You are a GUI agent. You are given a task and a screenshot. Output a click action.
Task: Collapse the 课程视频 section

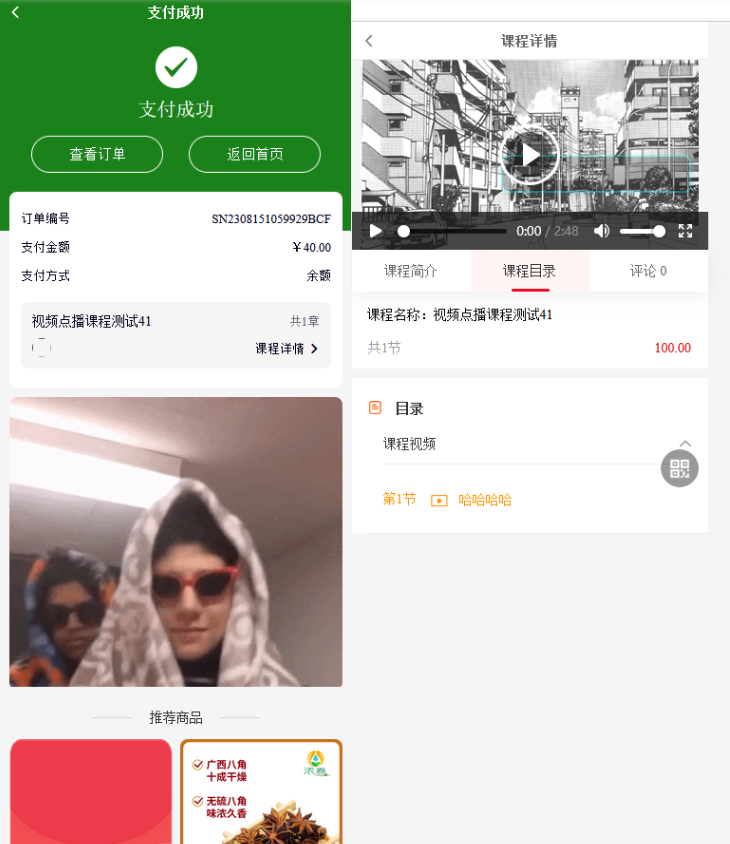(685, 444)
